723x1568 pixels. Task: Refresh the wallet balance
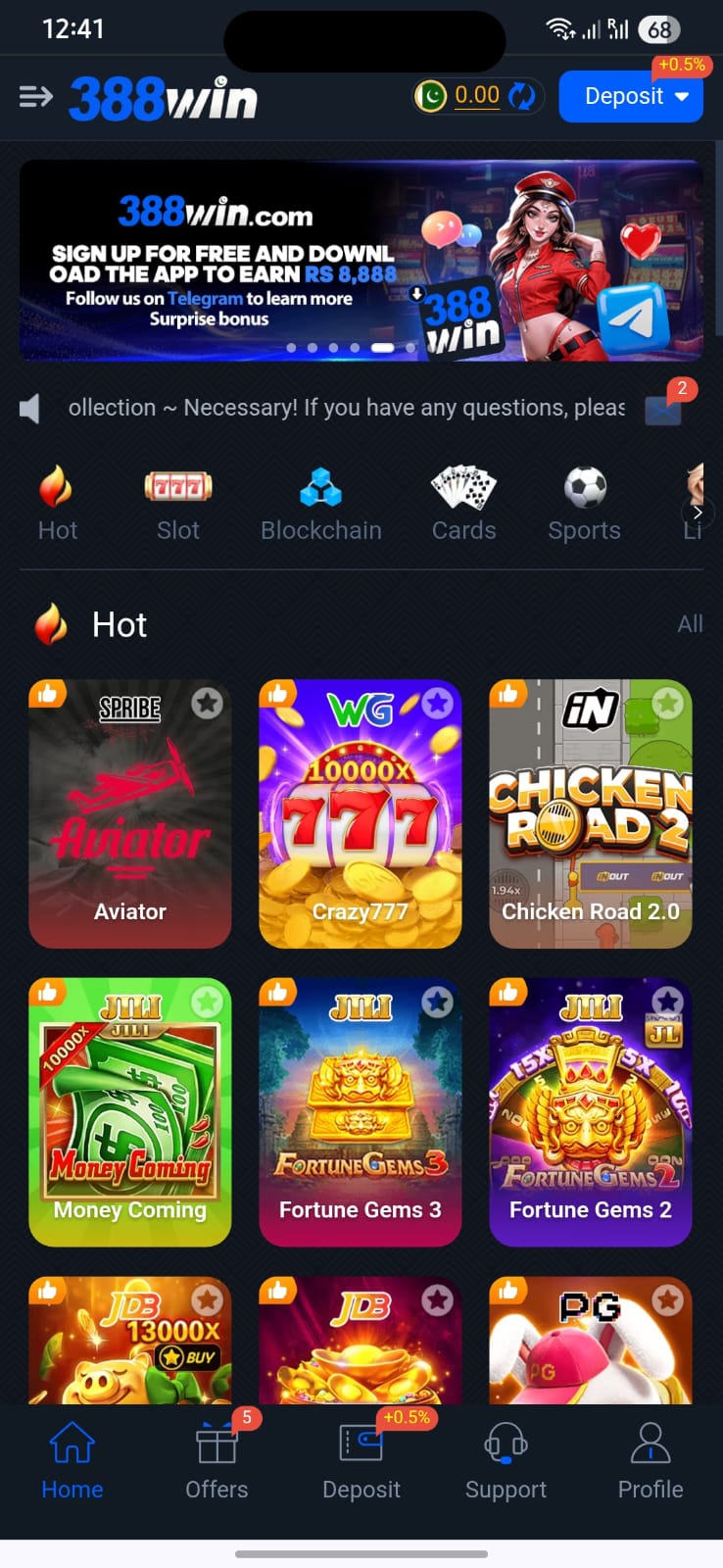point(523,96)
